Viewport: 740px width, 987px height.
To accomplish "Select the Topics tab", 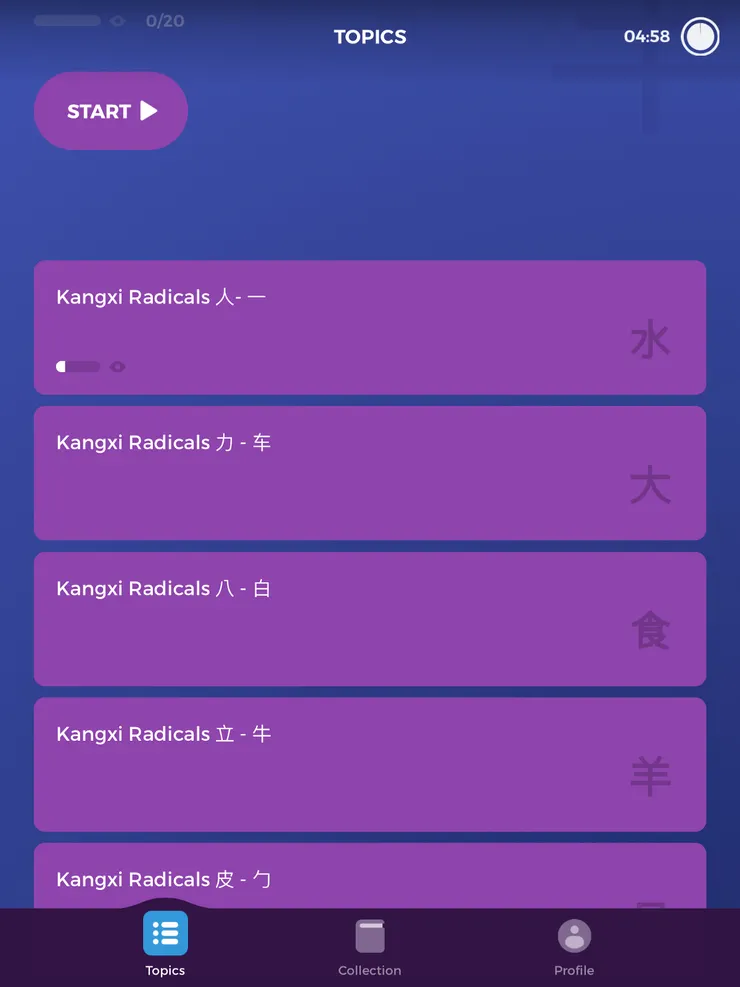I will (x=165, y=947).
